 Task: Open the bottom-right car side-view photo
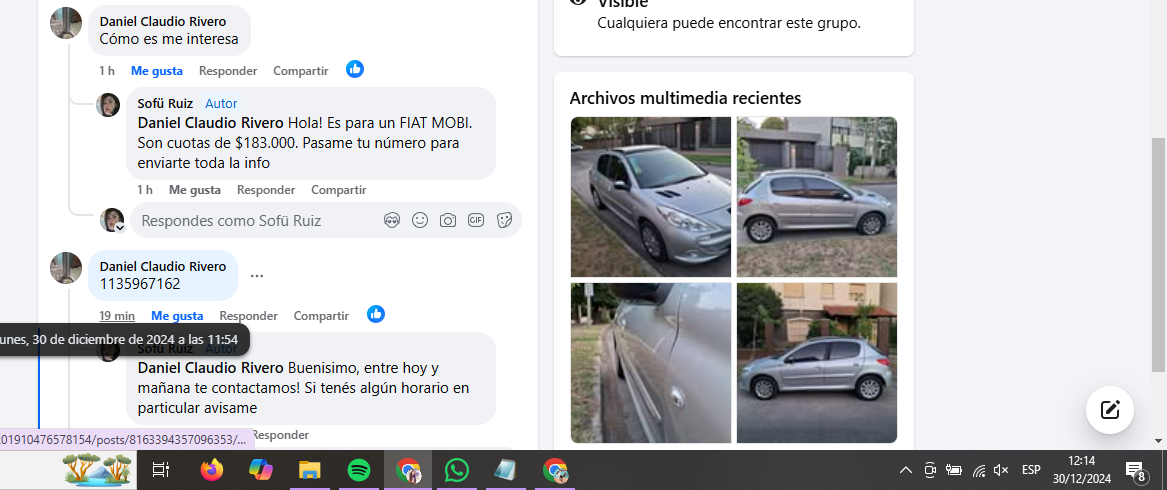pyautogui.click(x=816, y=362)
